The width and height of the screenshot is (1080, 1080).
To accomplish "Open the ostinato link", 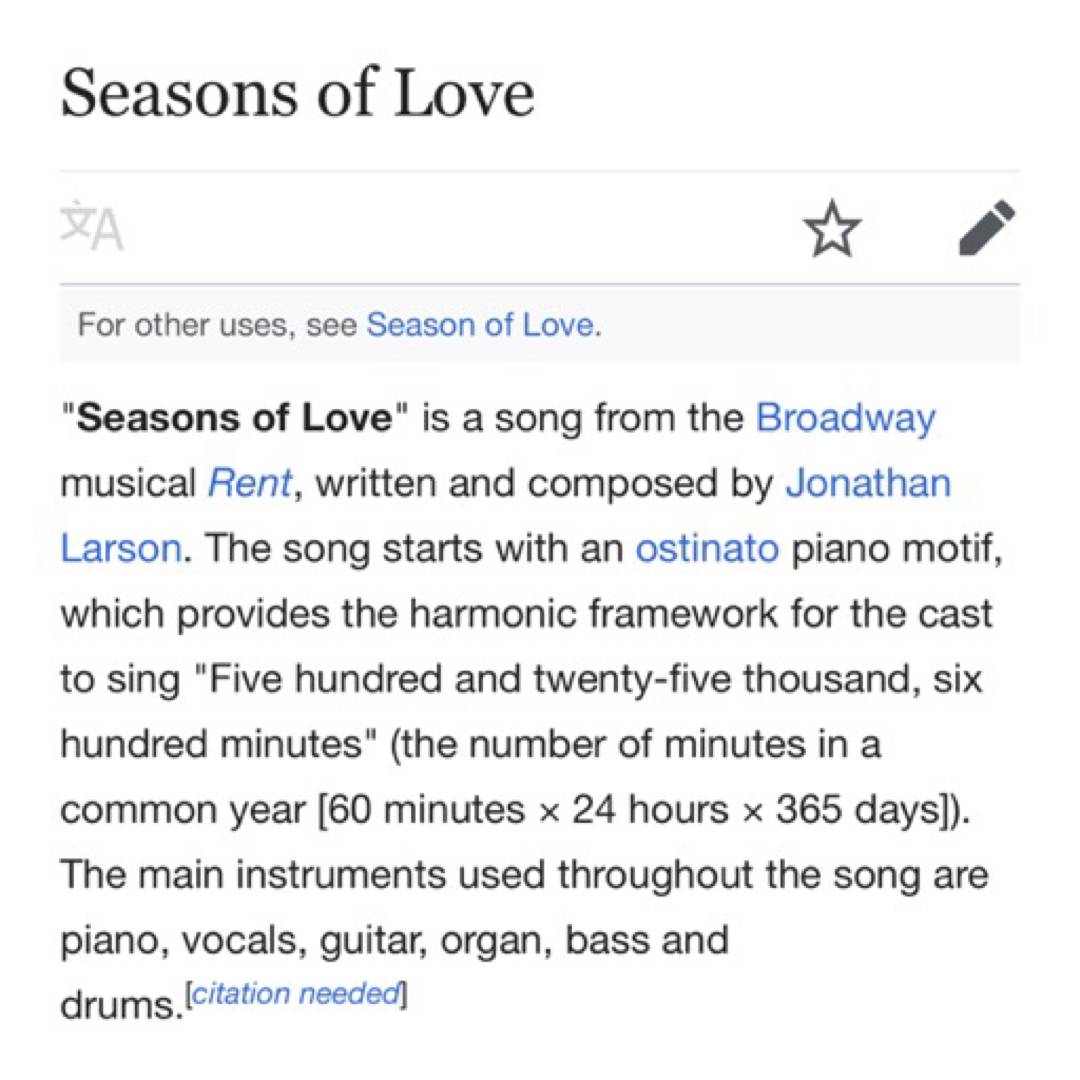I will click(706, 550).
